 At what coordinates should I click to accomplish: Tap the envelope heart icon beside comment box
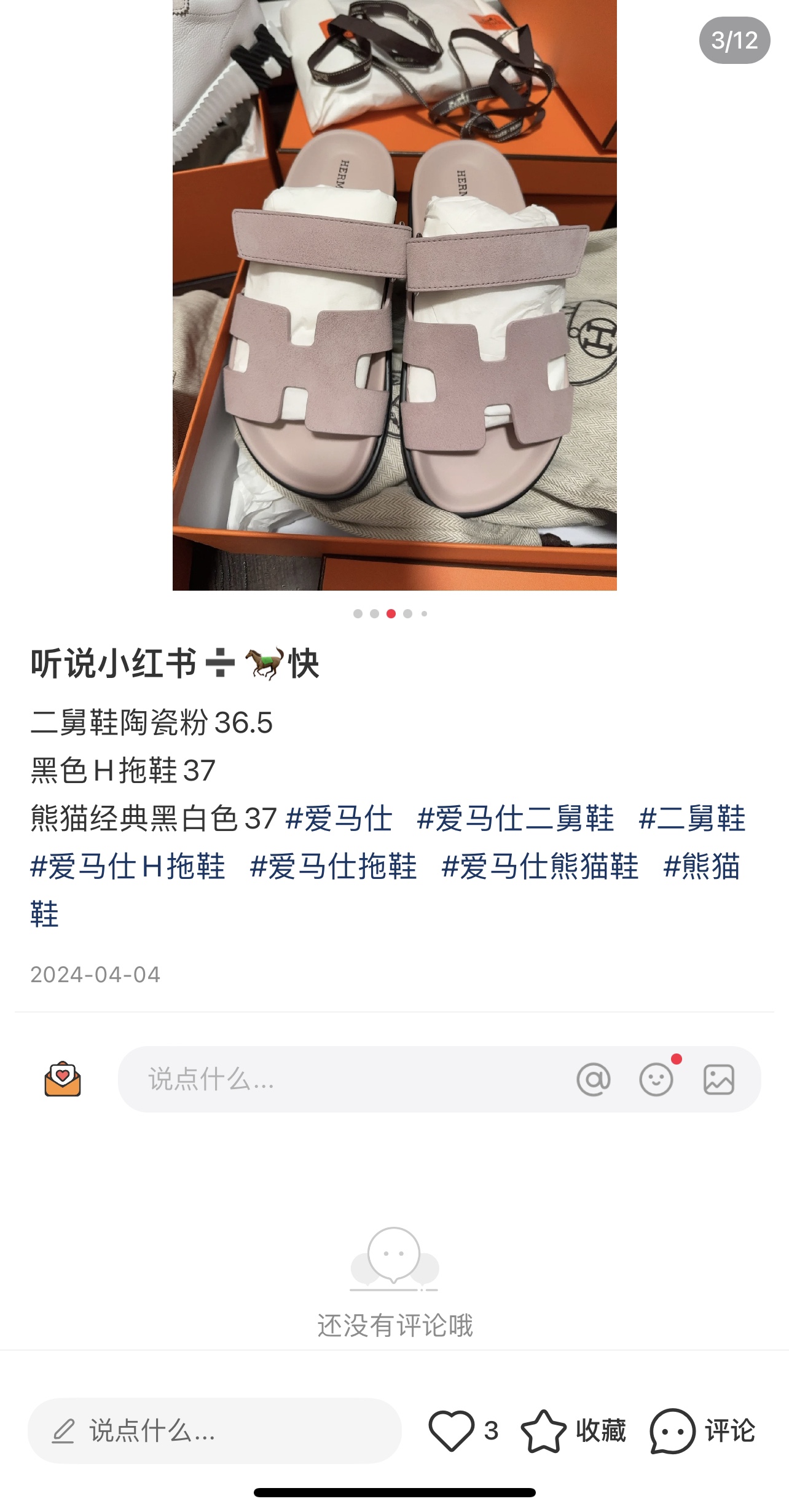pos(63,1079)
